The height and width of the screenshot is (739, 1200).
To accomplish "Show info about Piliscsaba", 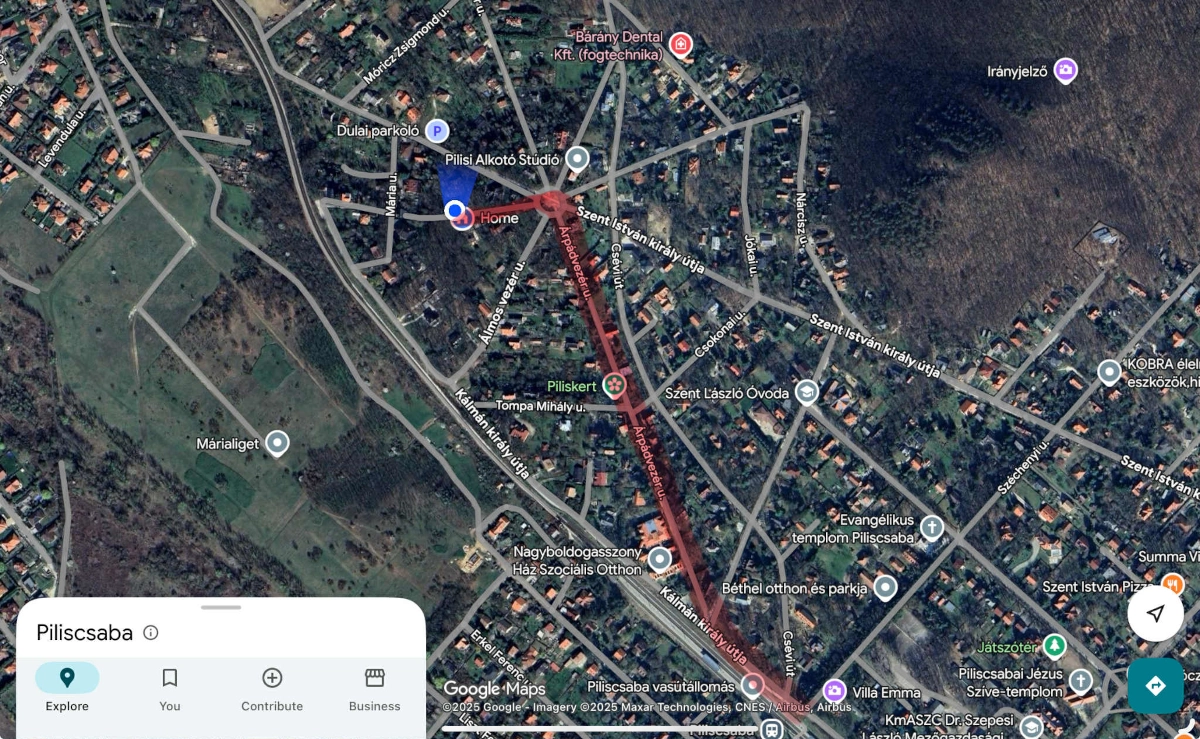I will (x=151, y=633).
